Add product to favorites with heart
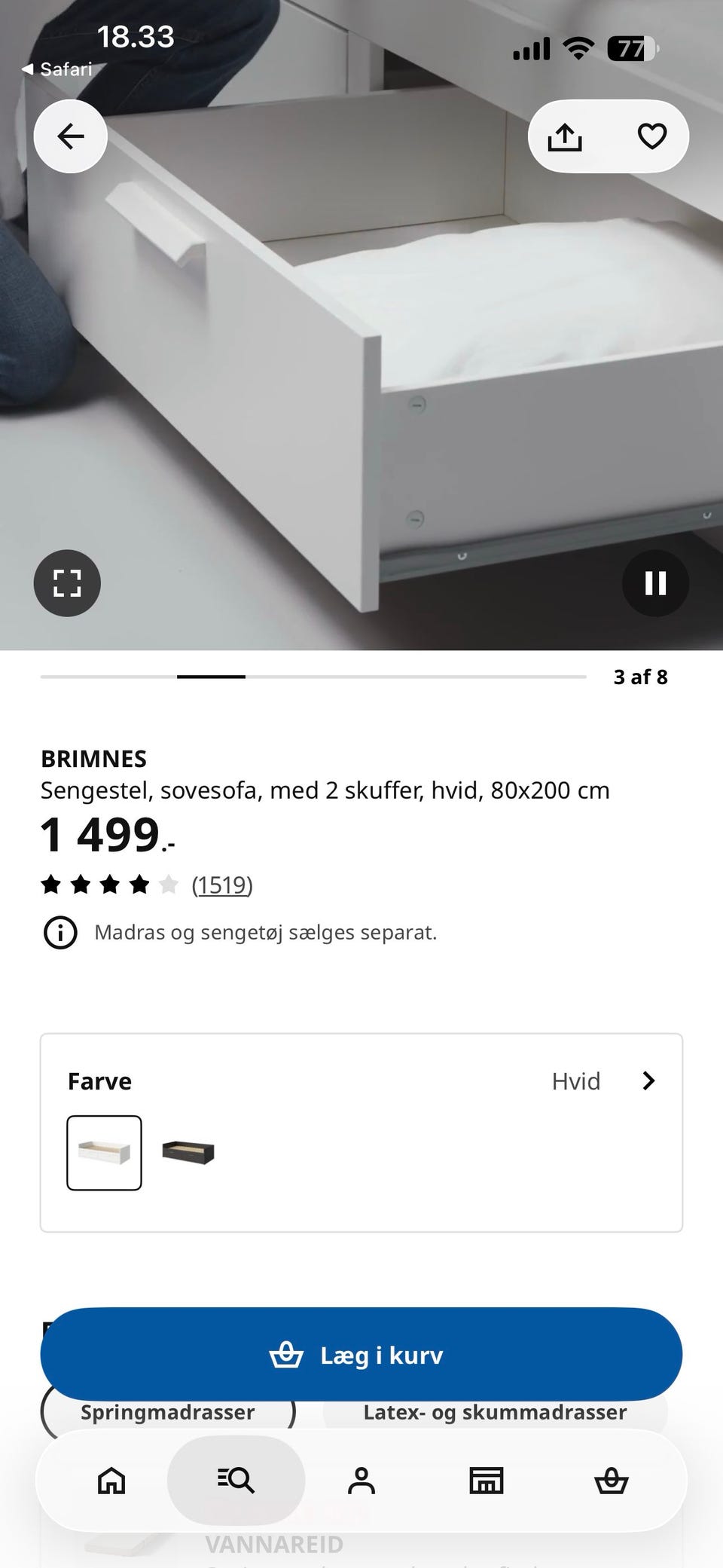This screenshot has height=1568, width=723. click(x=652, y=136)
